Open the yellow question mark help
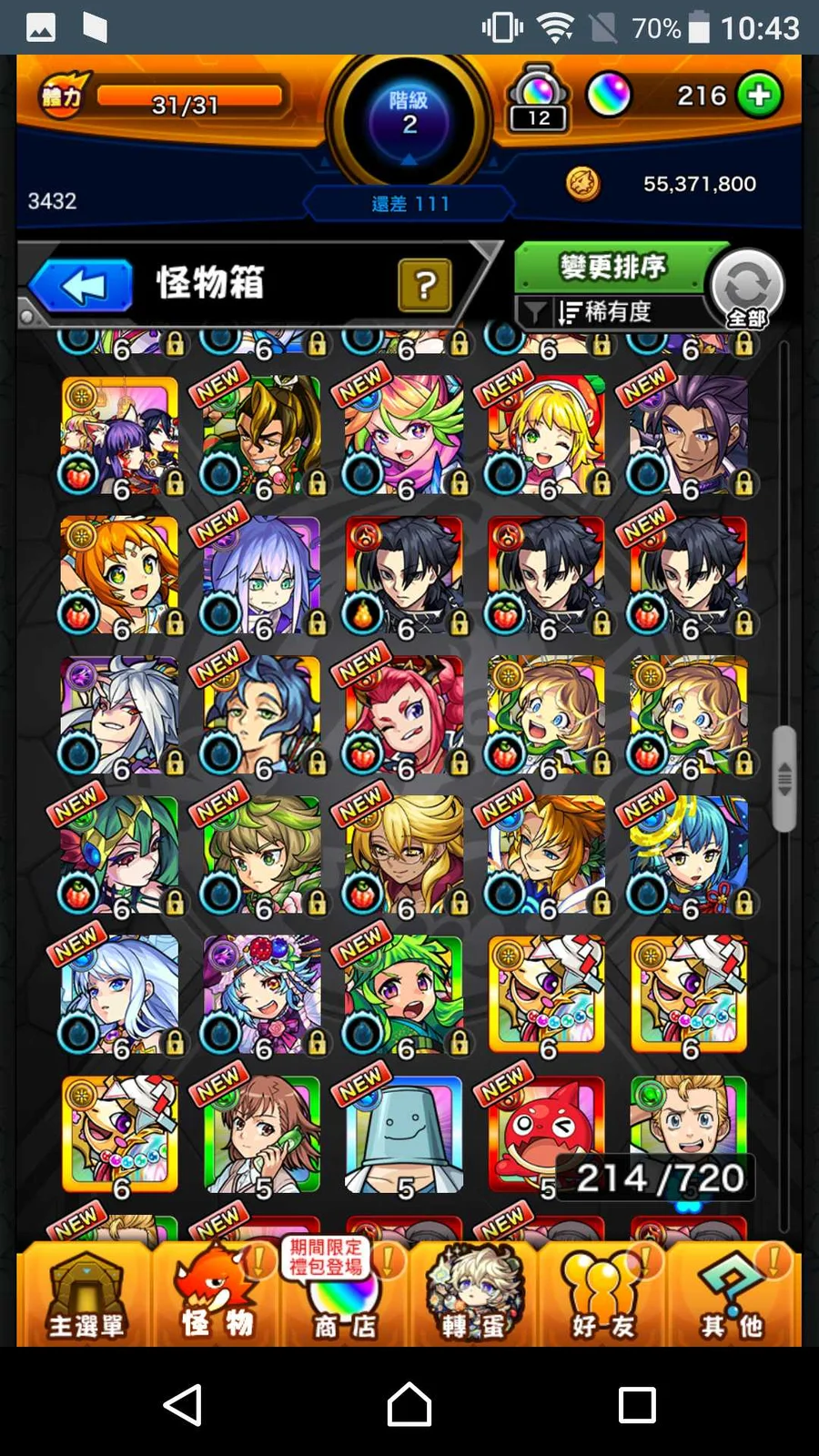819x1456 pixels. point(424,286)
